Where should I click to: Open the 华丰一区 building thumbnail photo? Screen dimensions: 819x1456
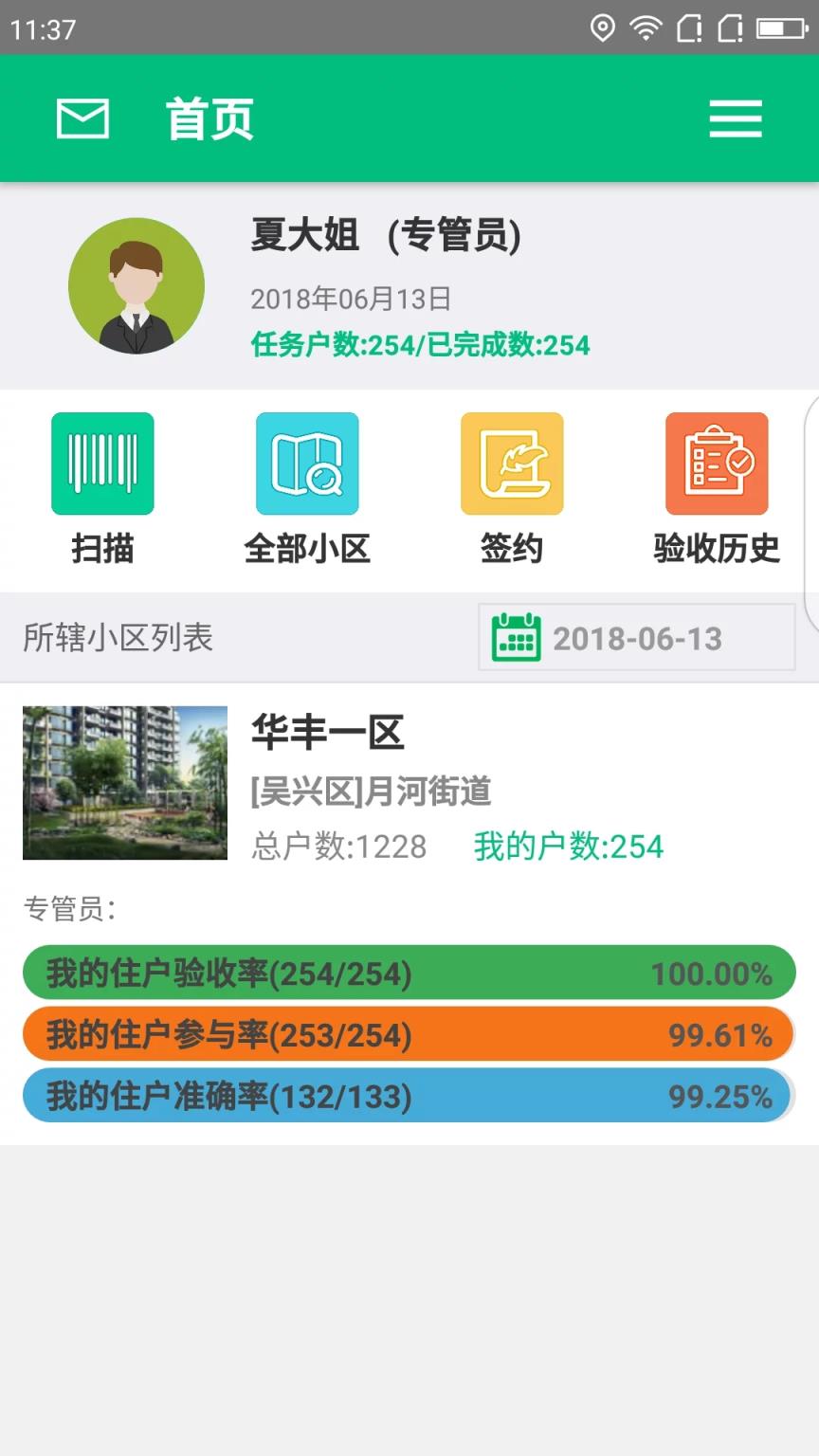click(x=124, y=782)
